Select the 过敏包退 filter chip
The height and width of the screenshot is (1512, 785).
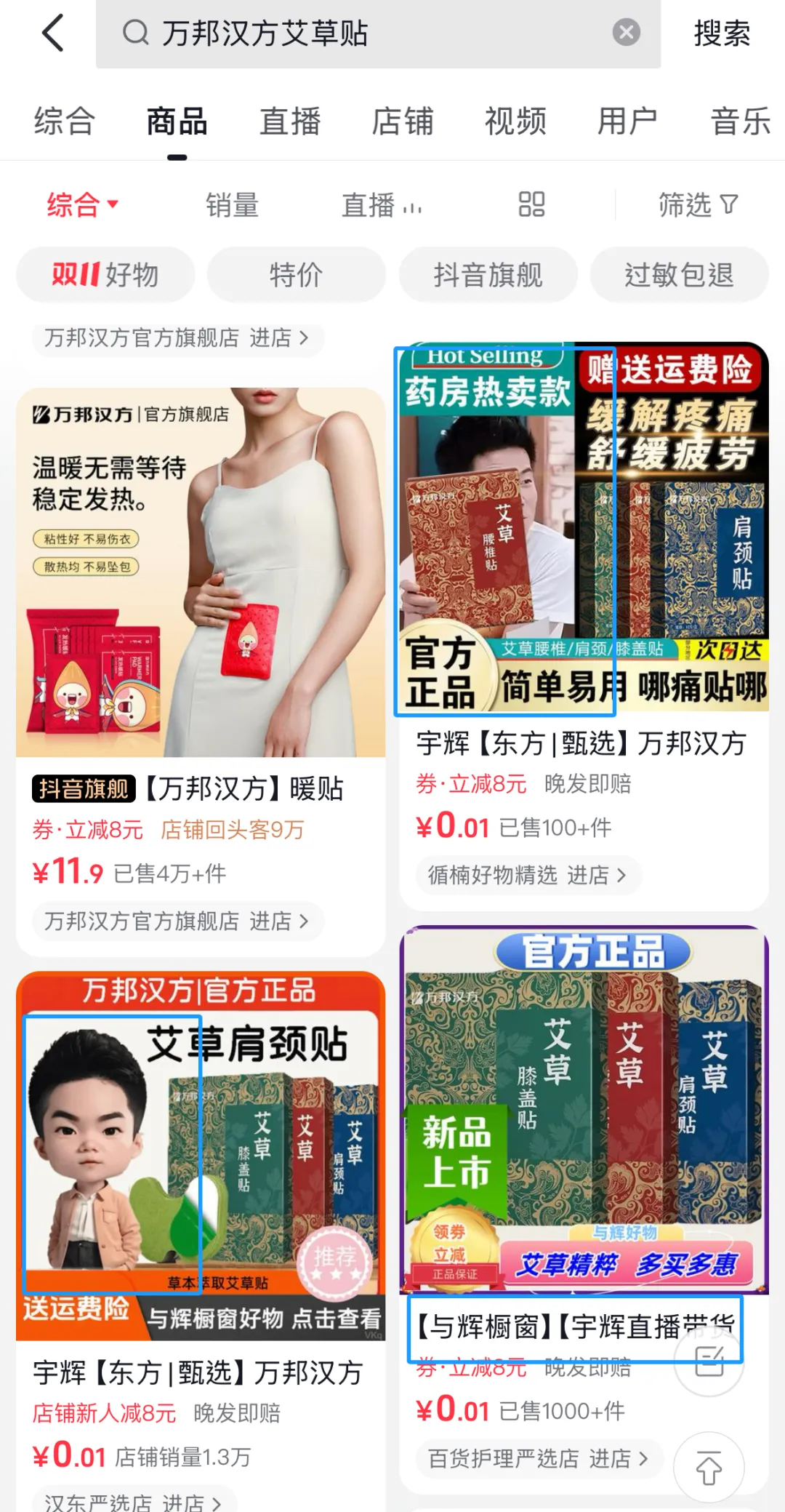(x=679, y=275)
